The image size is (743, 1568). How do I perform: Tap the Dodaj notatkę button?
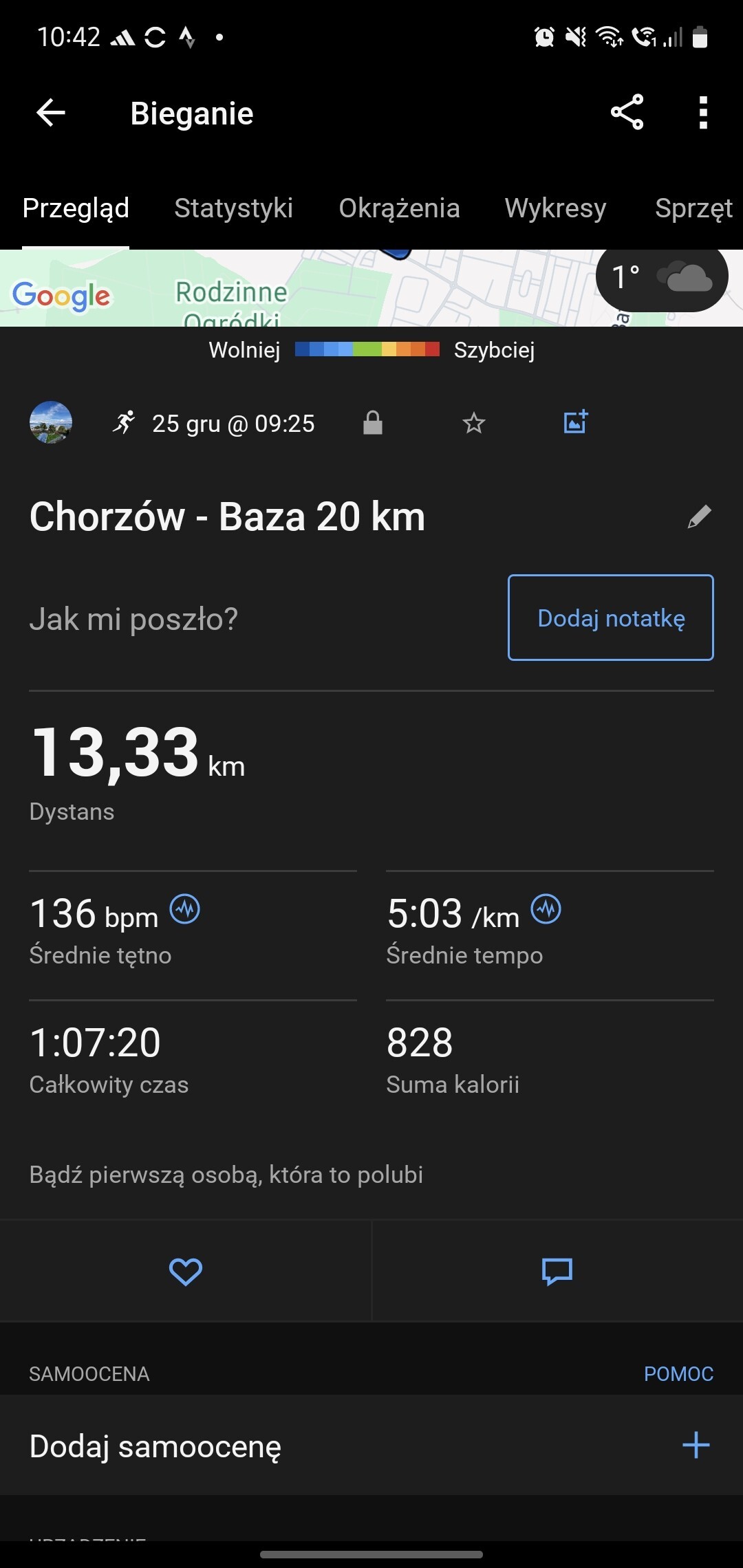[x=610, y=618]
